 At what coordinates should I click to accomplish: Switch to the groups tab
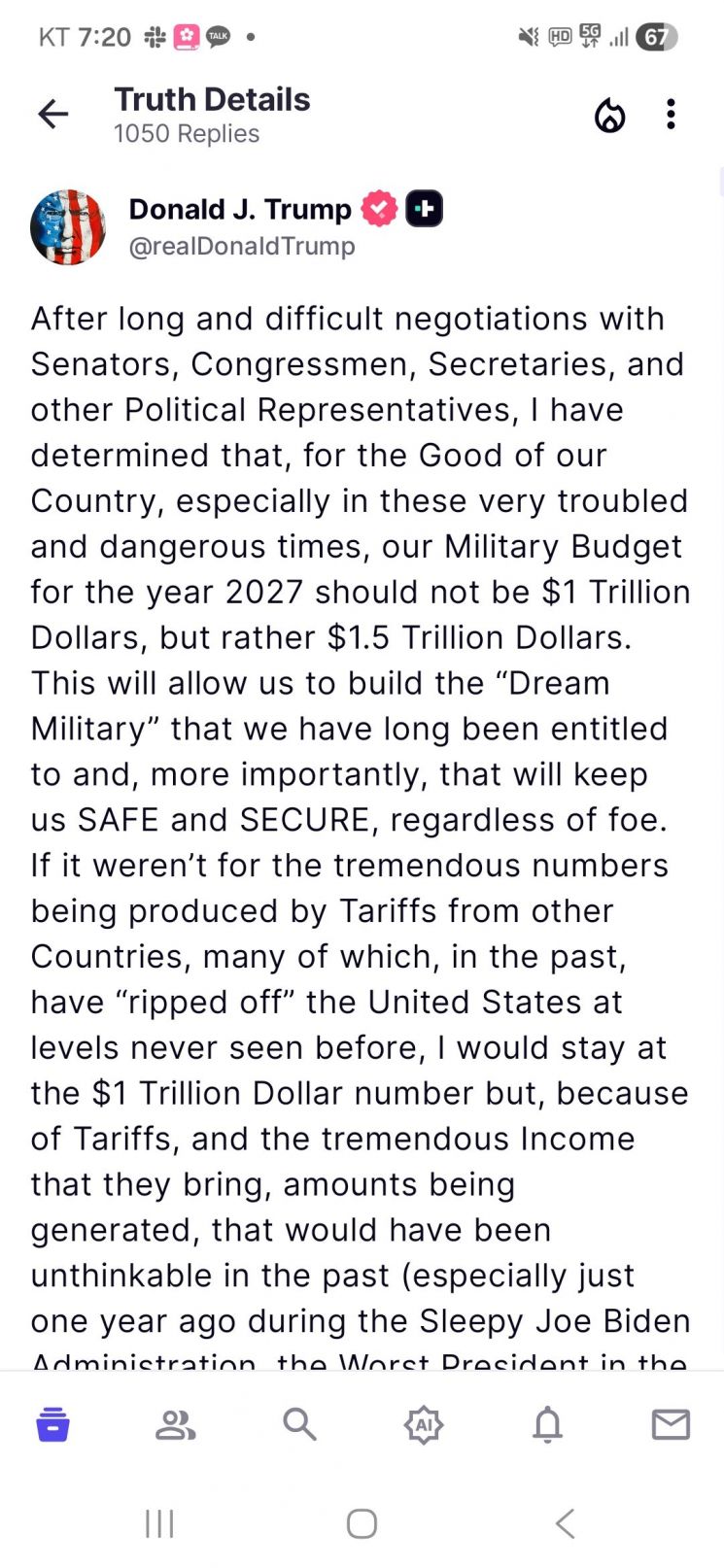[x=176, y=1425]
